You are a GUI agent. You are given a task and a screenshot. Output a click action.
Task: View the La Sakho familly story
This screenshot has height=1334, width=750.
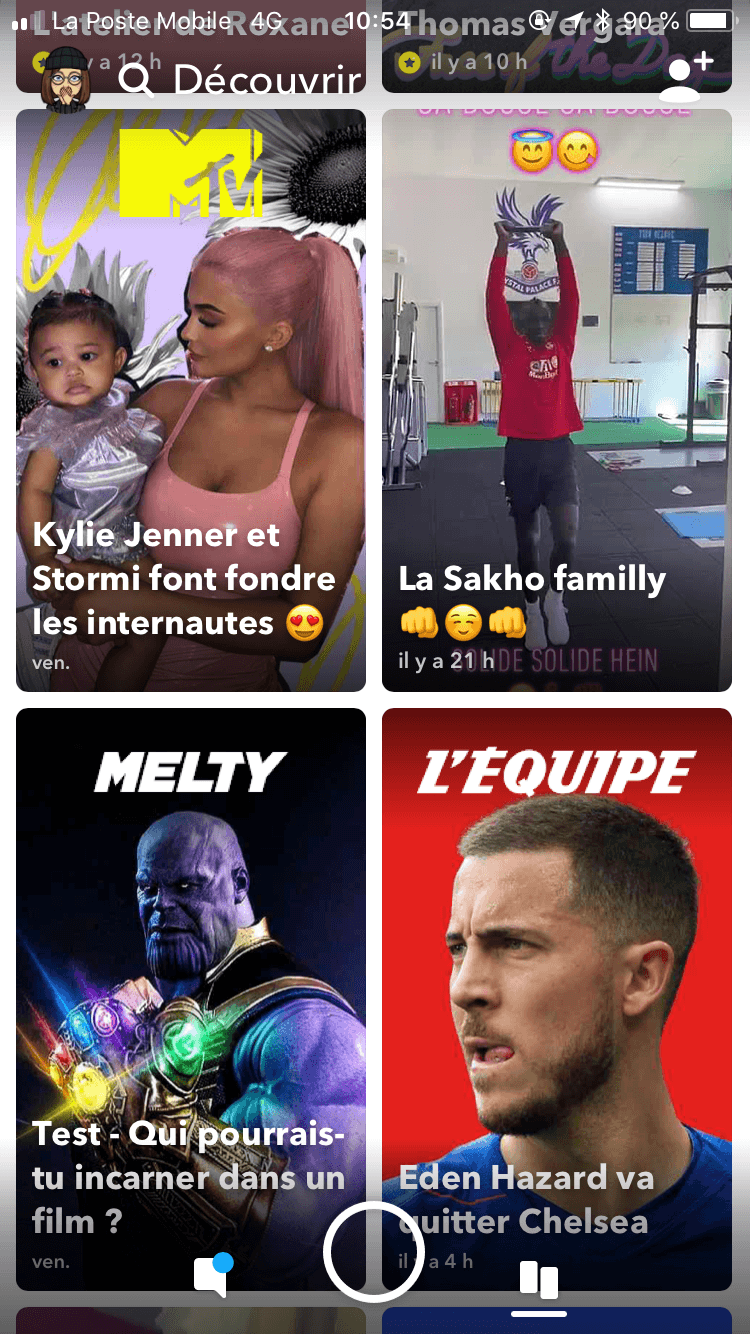point(557,400)
